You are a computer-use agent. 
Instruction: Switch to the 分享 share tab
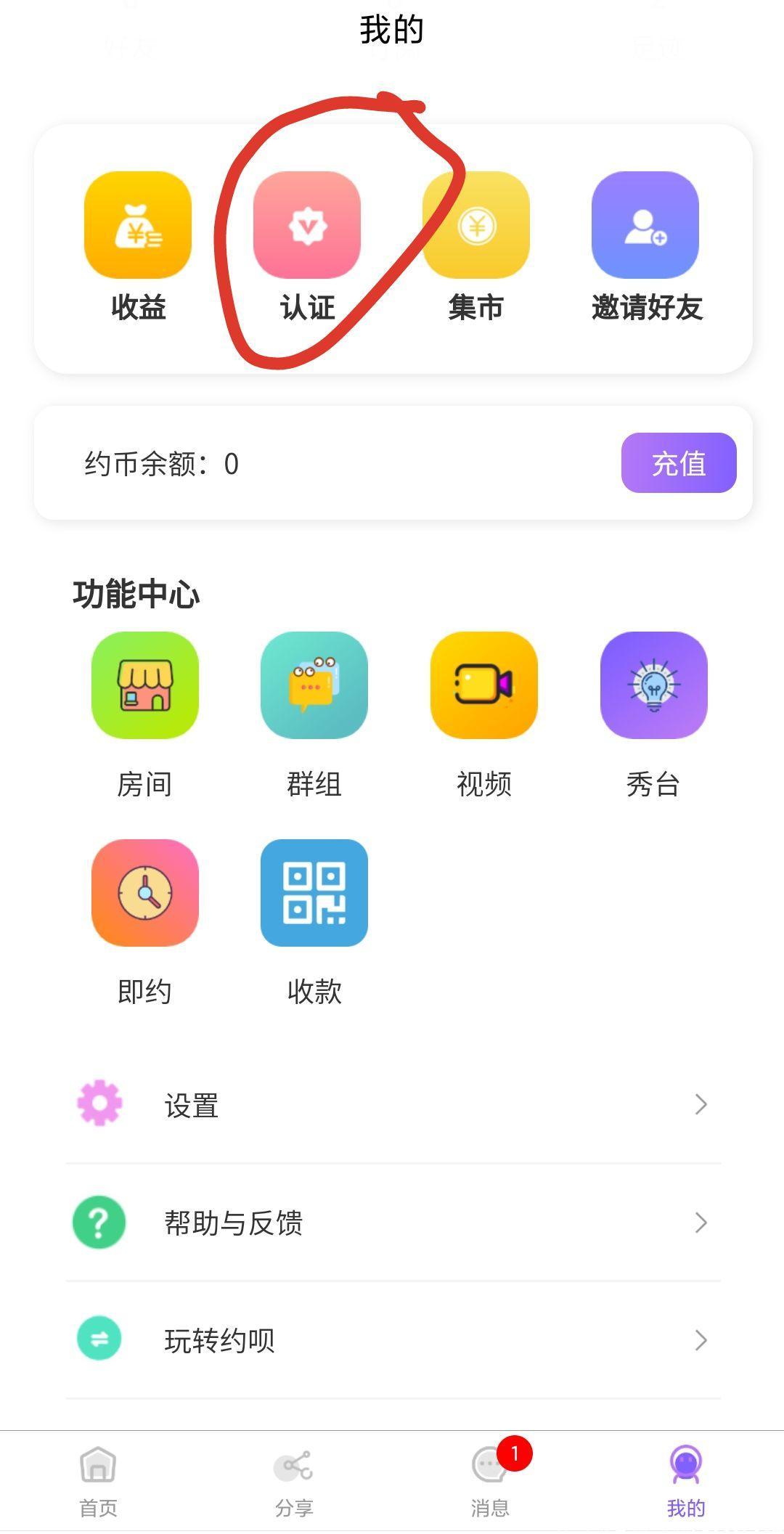click(294, 1481)
